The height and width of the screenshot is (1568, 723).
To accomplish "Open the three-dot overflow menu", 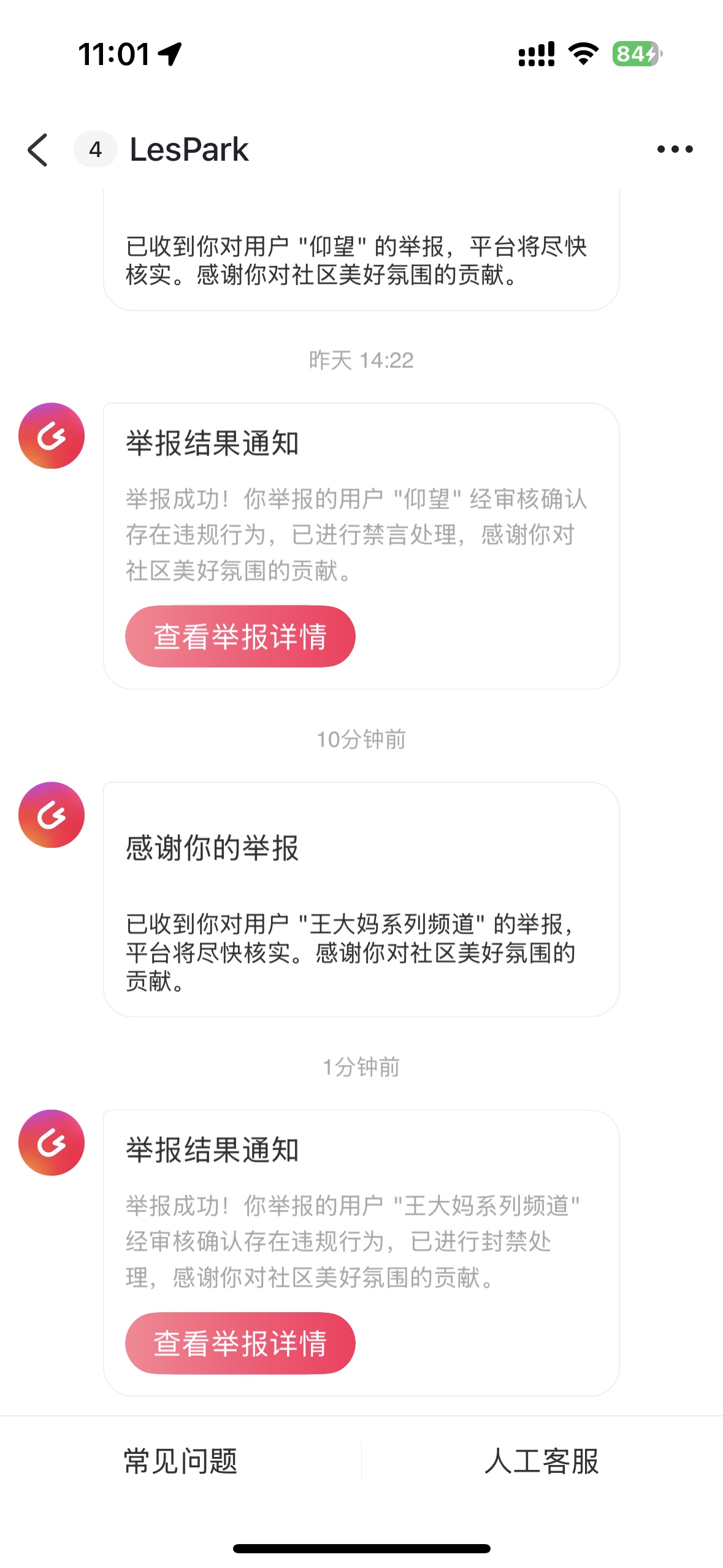I will pyautogui.click(x=675, y=149).
